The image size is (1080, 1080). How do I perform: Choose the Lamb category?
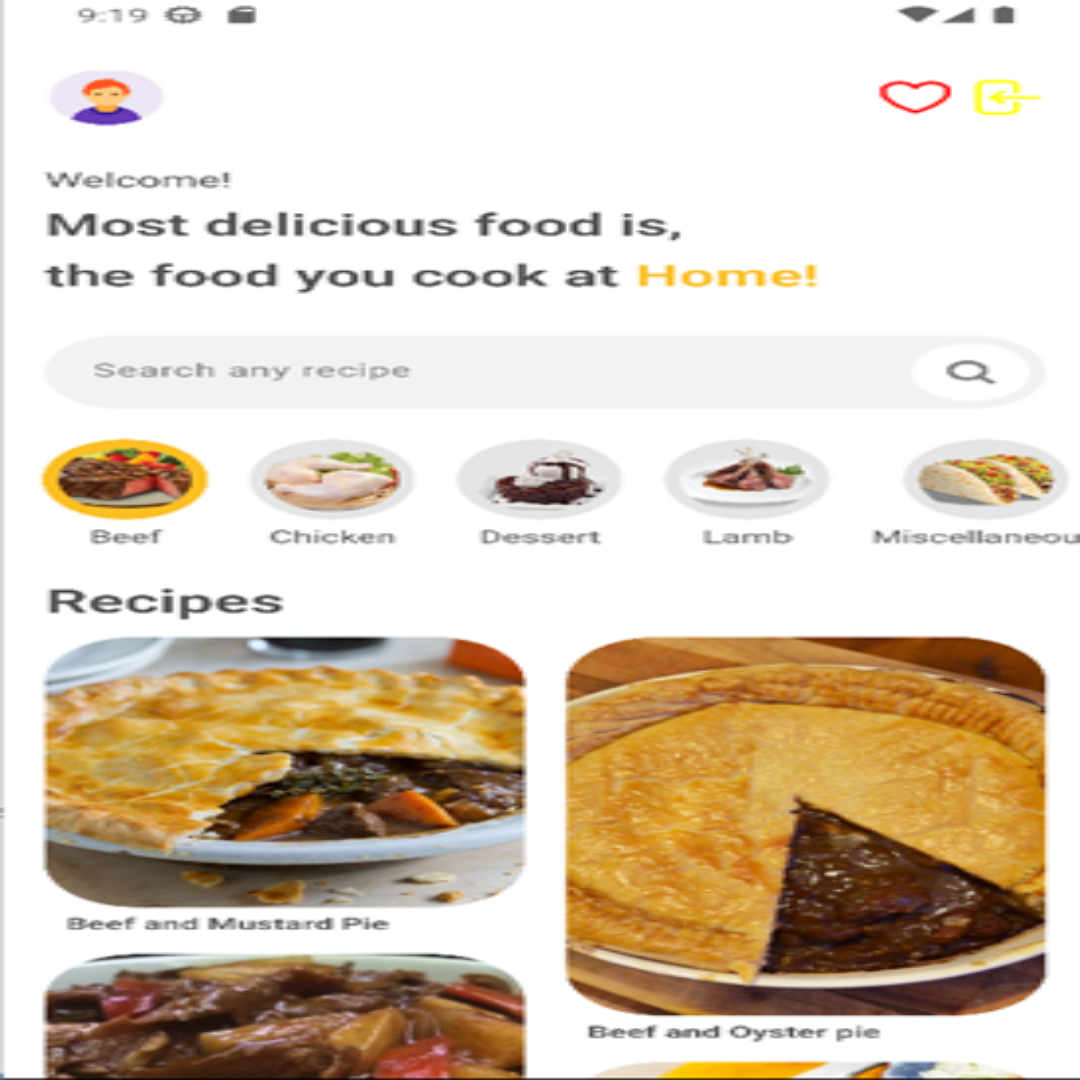[x=747, y=479]
